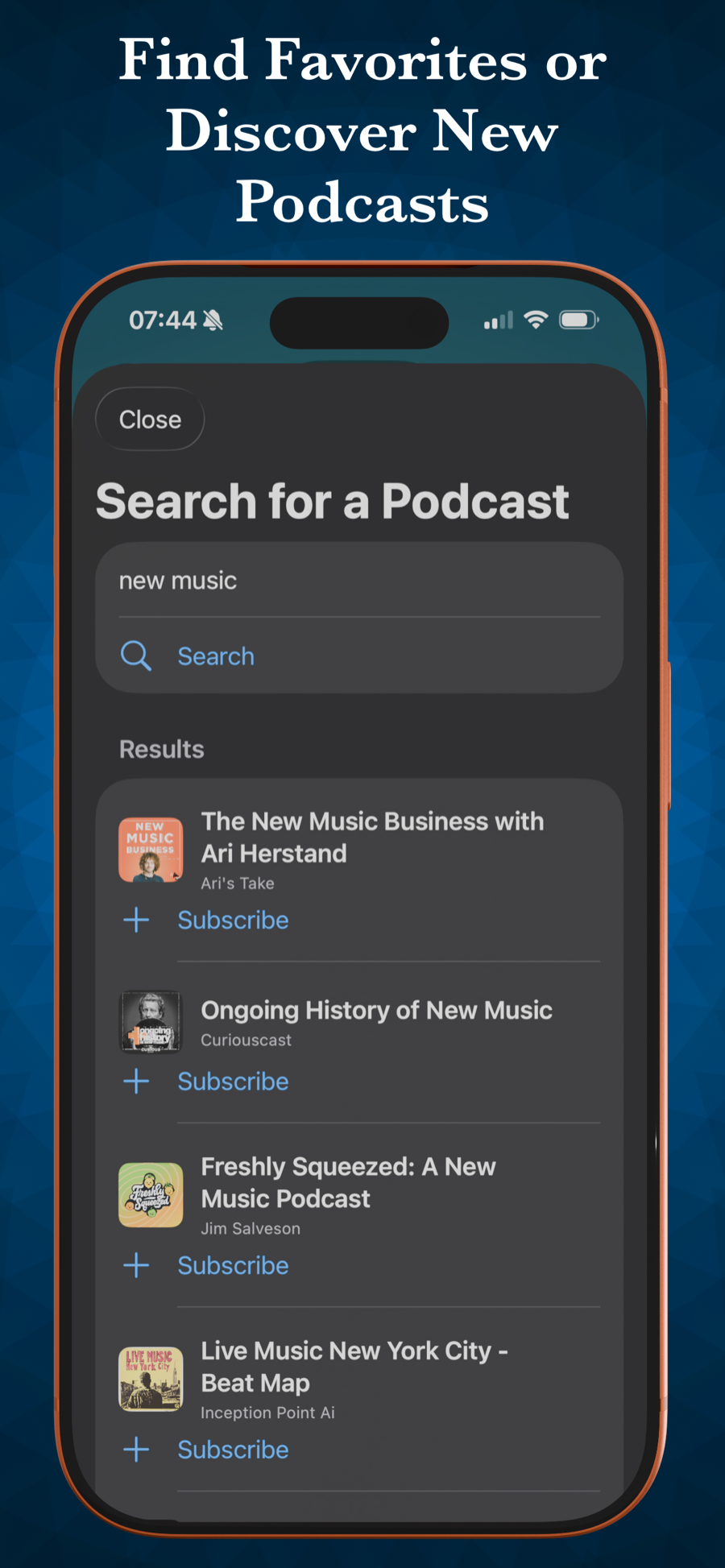Click the plus icon beside Ongoing History of New Music

click(135, 1081)
